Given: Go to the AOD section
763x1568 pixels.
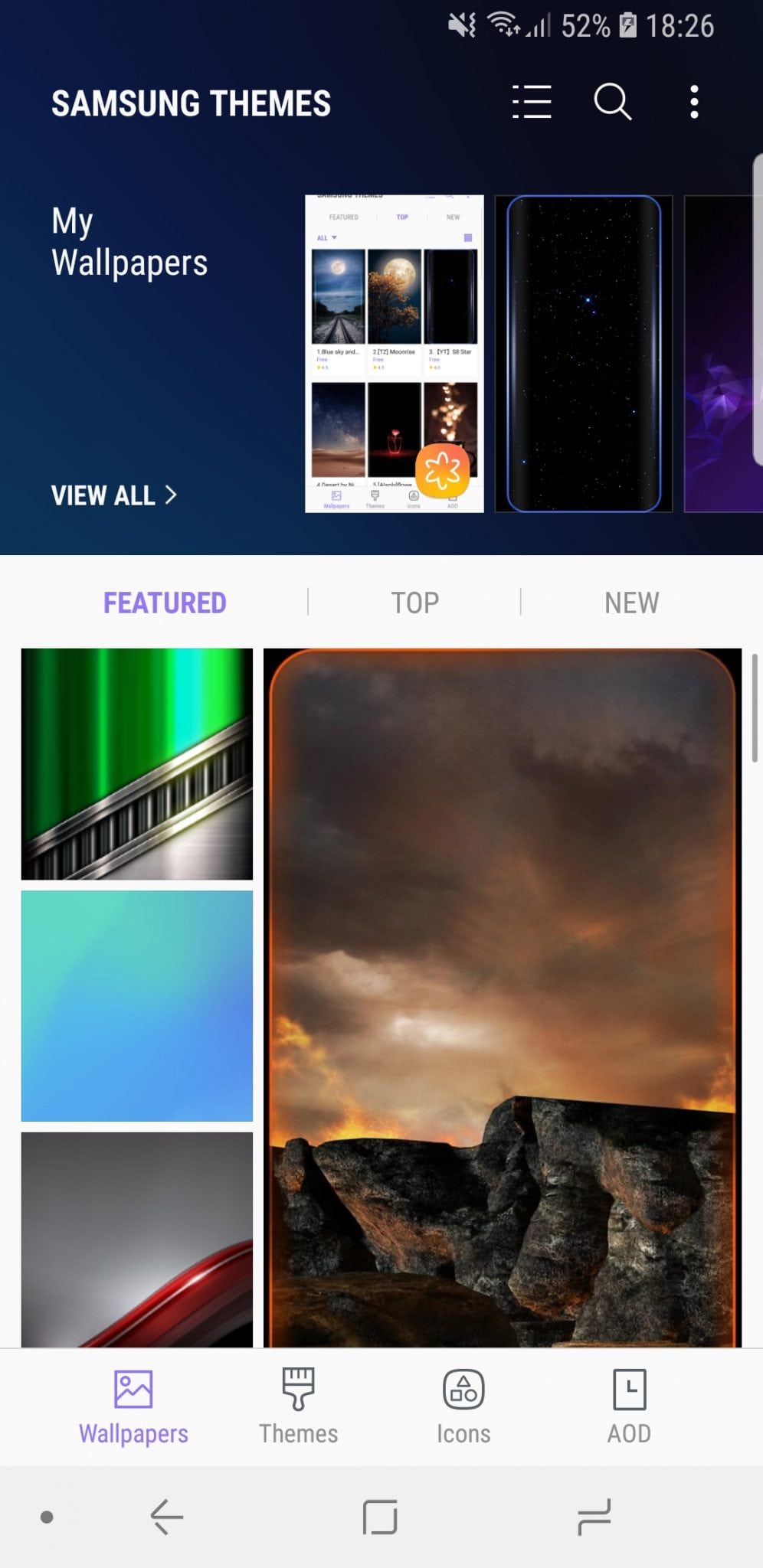Looking at the screenshot, I should [x=629, y=1407].
